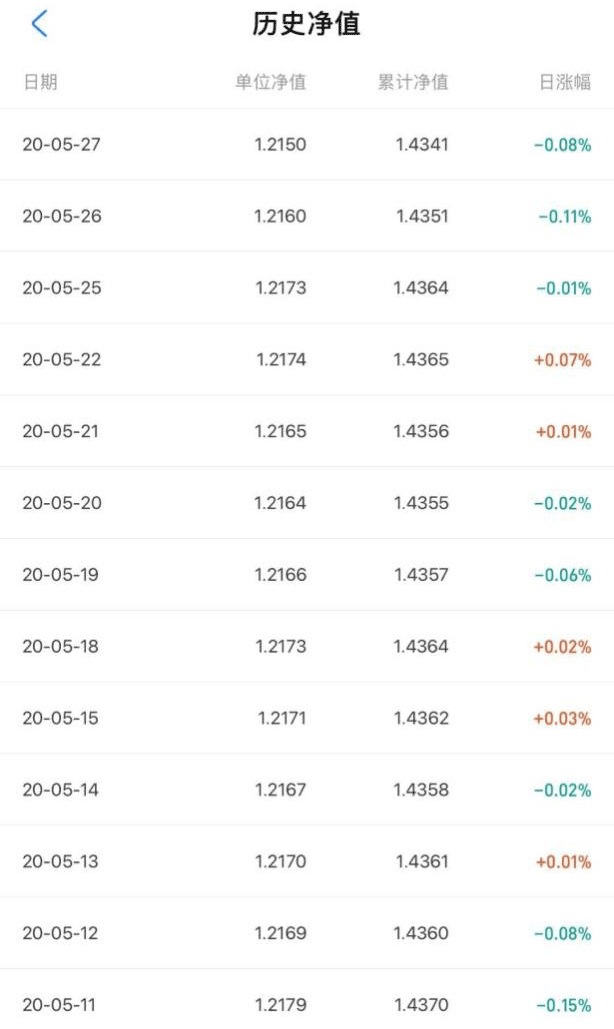Go back from the 历史净值 page

(39, 24)
